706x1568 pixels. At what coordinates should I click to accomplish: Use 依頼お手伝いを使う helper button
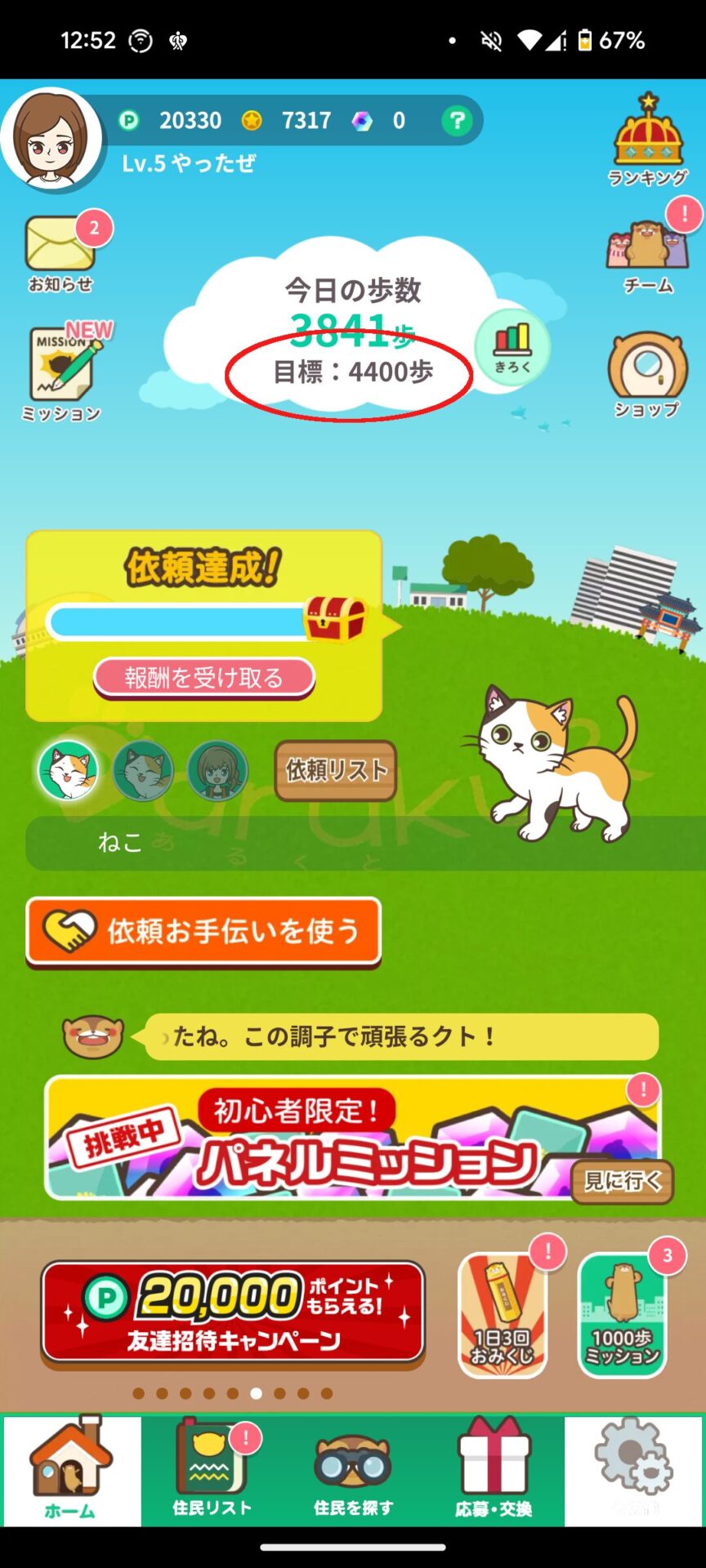(x=203, y=931)
